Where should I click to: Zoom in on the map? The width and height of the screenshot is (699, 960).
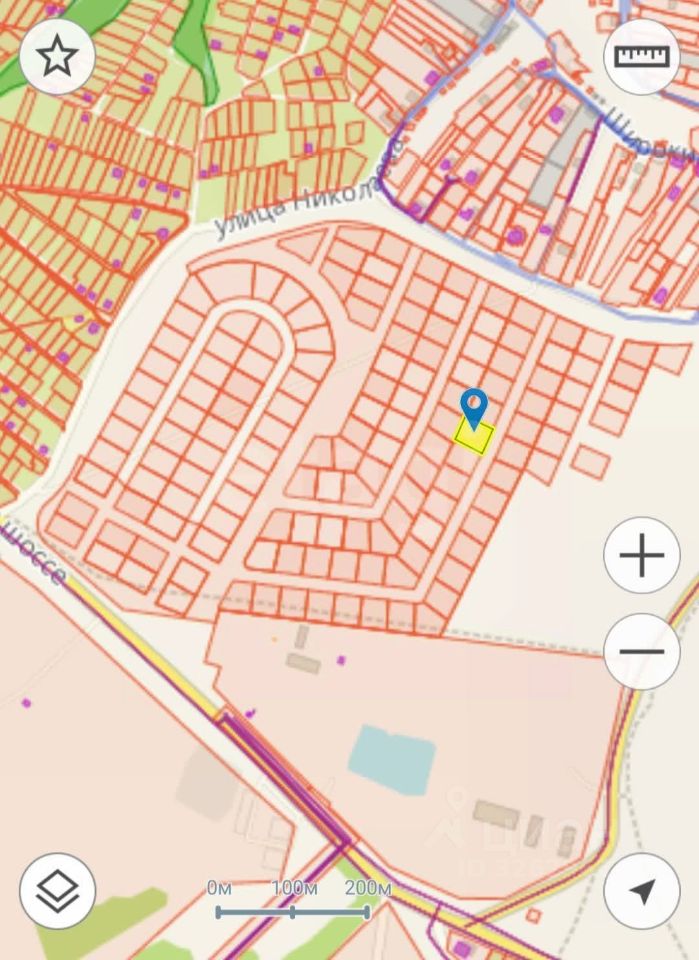coord(641,555)
